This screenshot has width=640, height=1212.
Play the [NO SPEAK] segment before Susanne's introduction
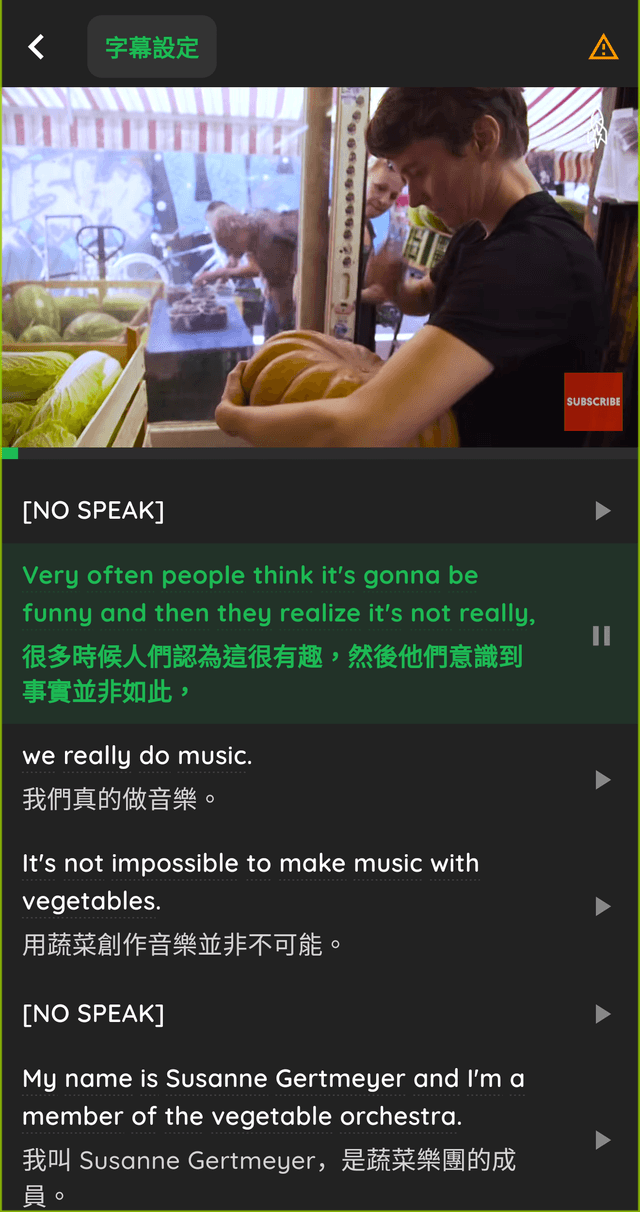[602, 1014]
